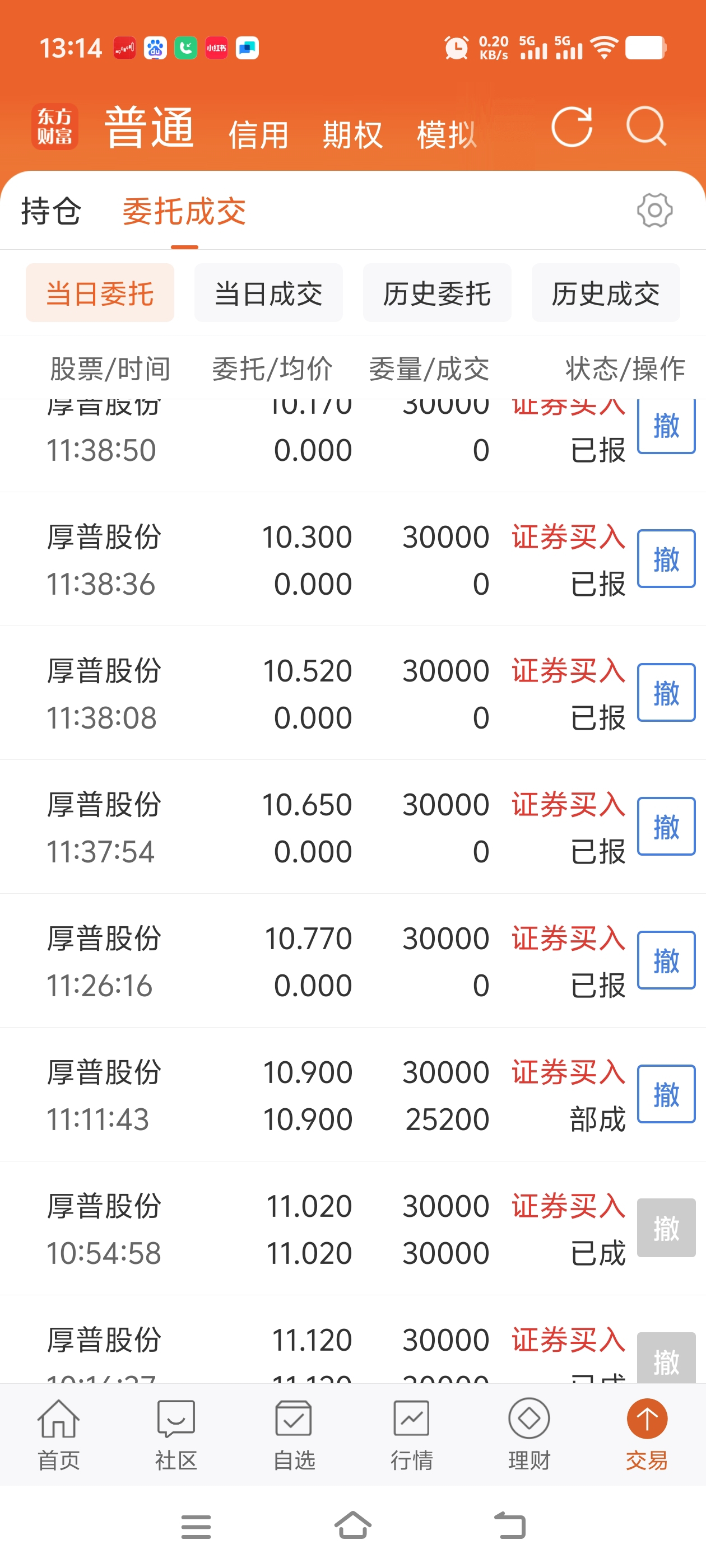The height and width of the screenshot is (1568, 706).
Task: Switch to the 行情 tab
Action: 411,1435
